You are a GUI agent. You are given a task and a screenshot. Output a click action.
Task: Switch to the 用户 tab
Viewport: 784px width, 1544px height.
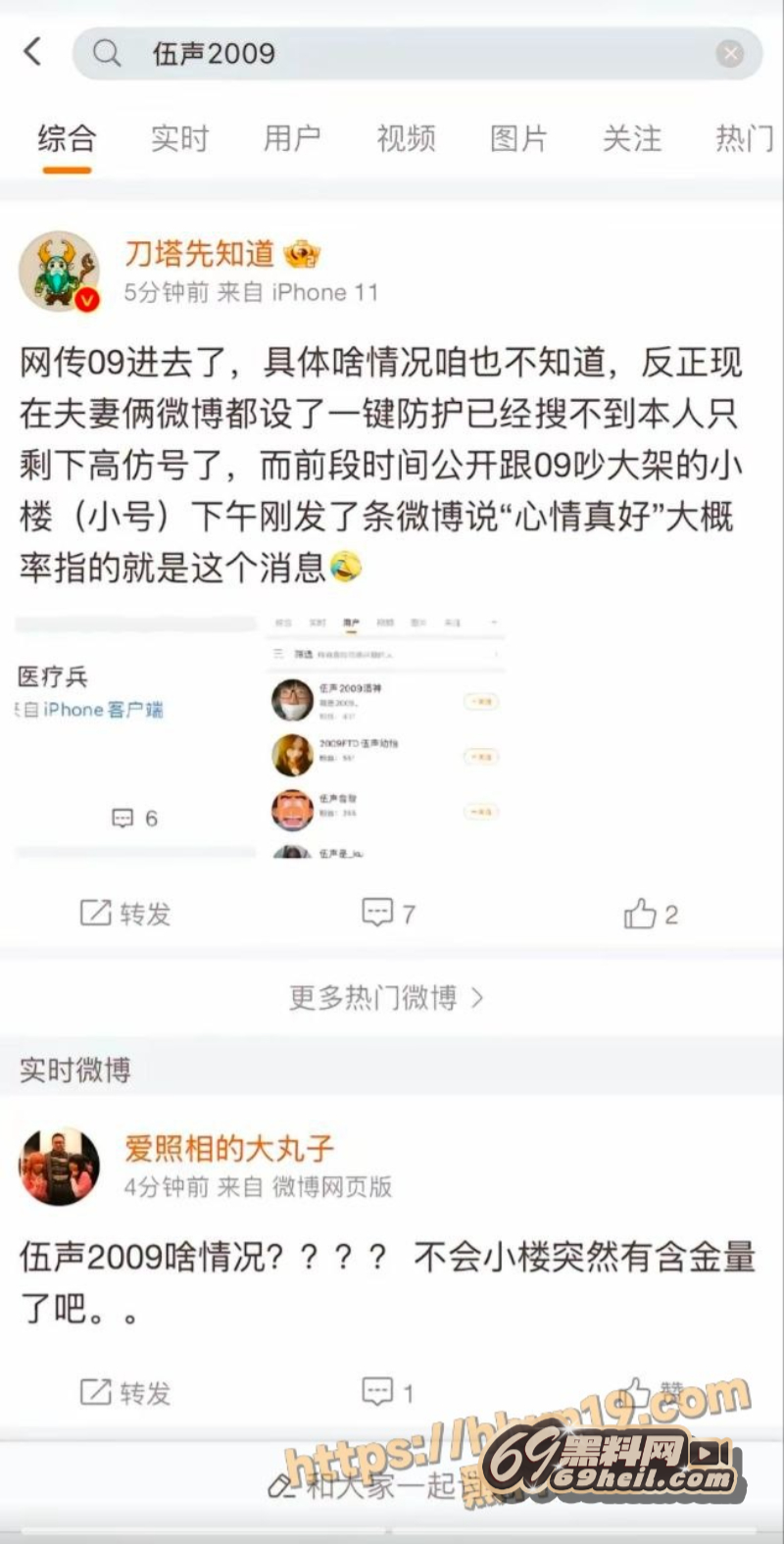[292, 138]
